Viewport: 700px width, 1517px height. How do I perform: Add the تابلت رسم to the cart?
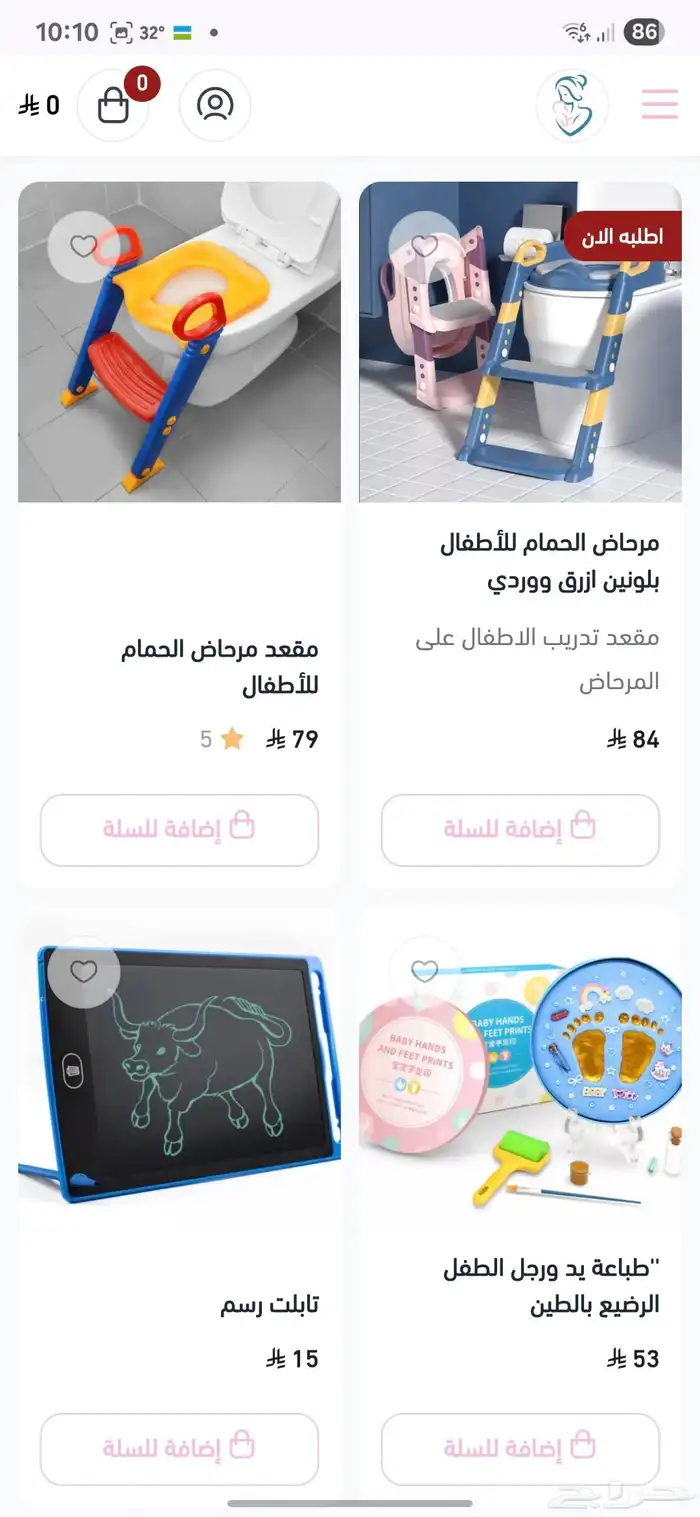click(x=179, y=1448)
